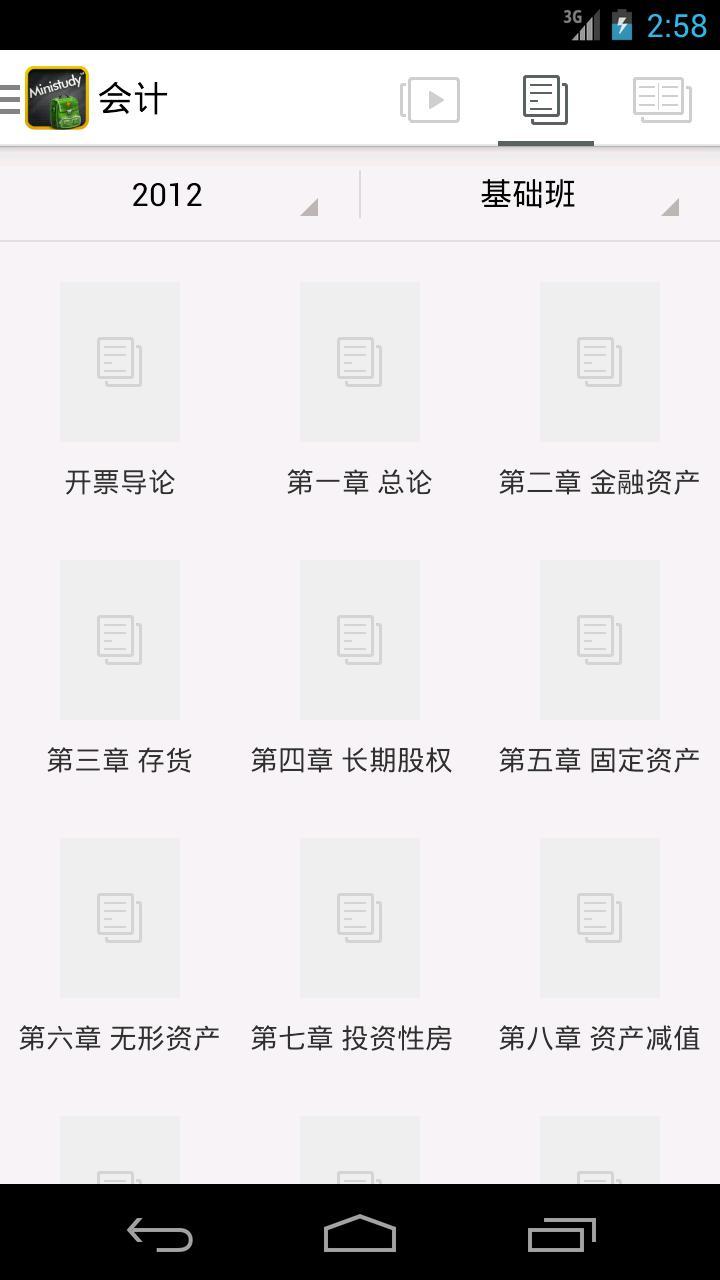
Task: Switch to the documents tab
Action: [546, 99]
